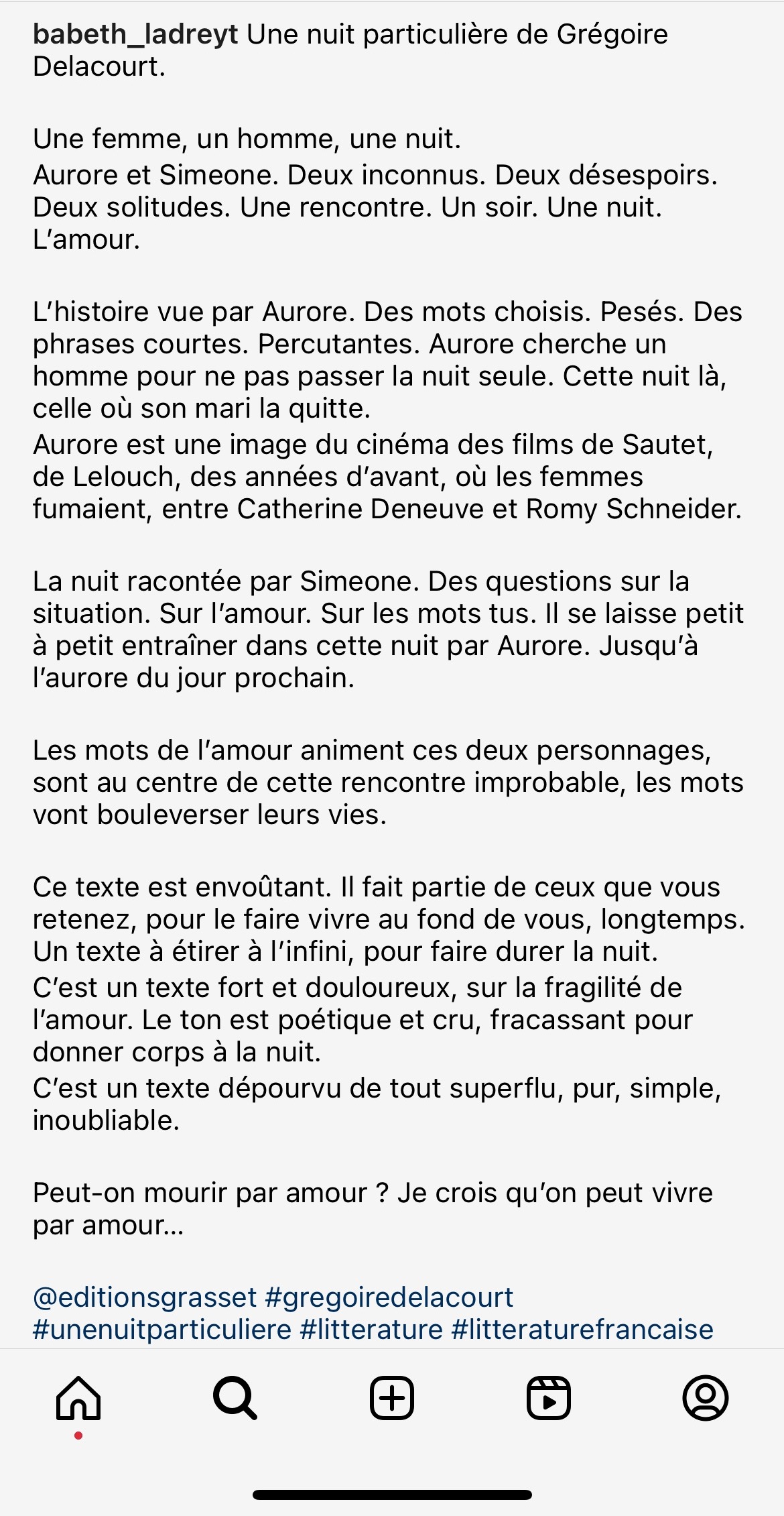Open babeth_ladreyt's profile from the caption
Viewport: 784px width, 1516px height.
[x=135, y=35]
